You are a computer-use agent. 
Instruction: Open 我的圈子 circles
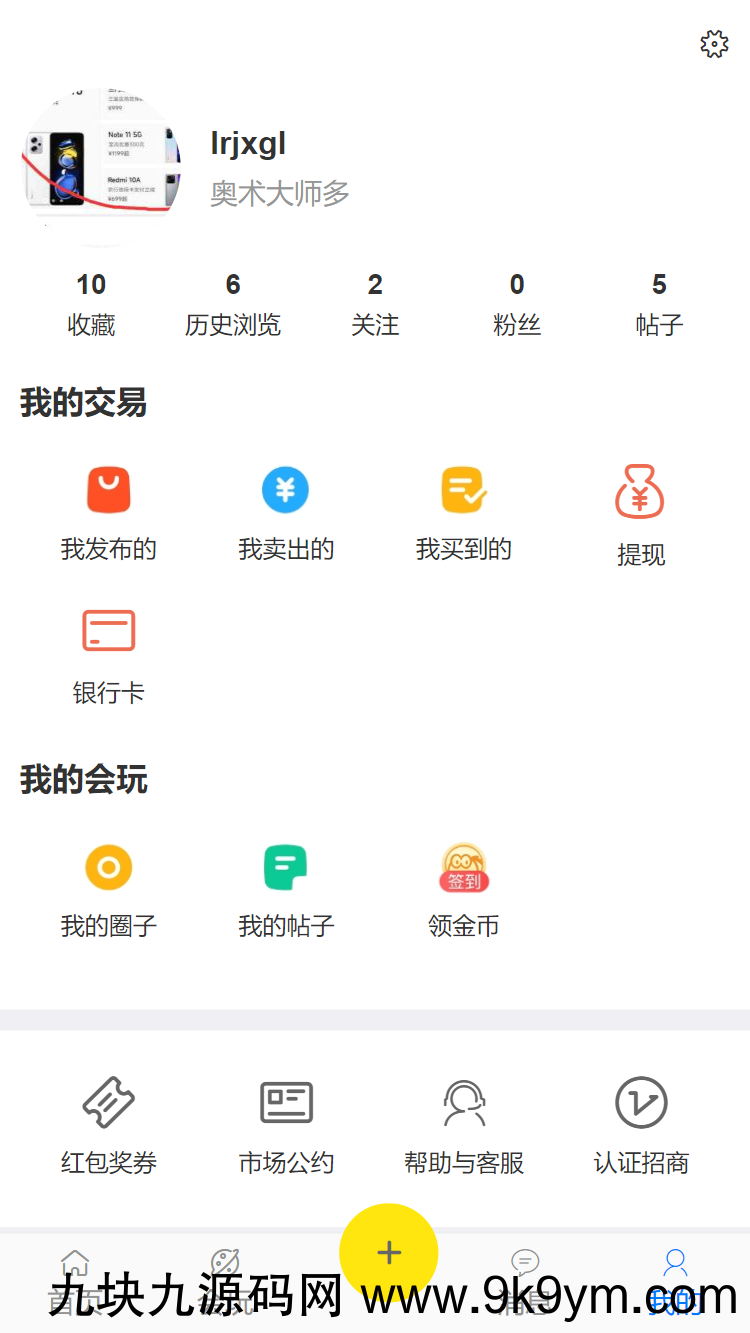tap(109, 890)
